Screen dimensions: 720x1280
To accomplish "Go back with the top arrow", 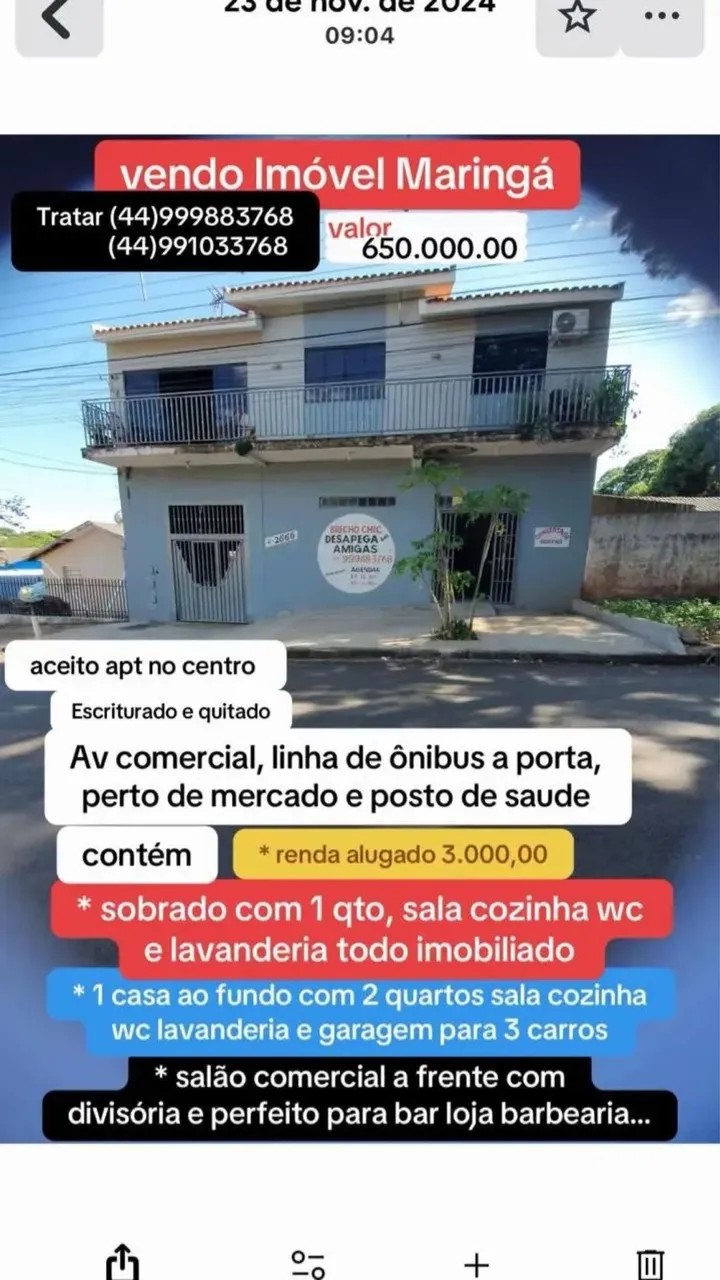I will pos(58,20).
